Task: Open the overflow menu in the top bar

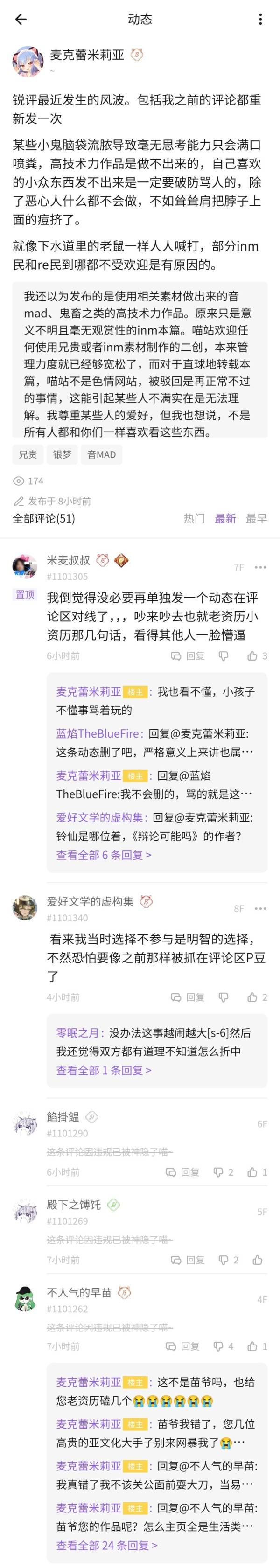Action: click(260, 20)
